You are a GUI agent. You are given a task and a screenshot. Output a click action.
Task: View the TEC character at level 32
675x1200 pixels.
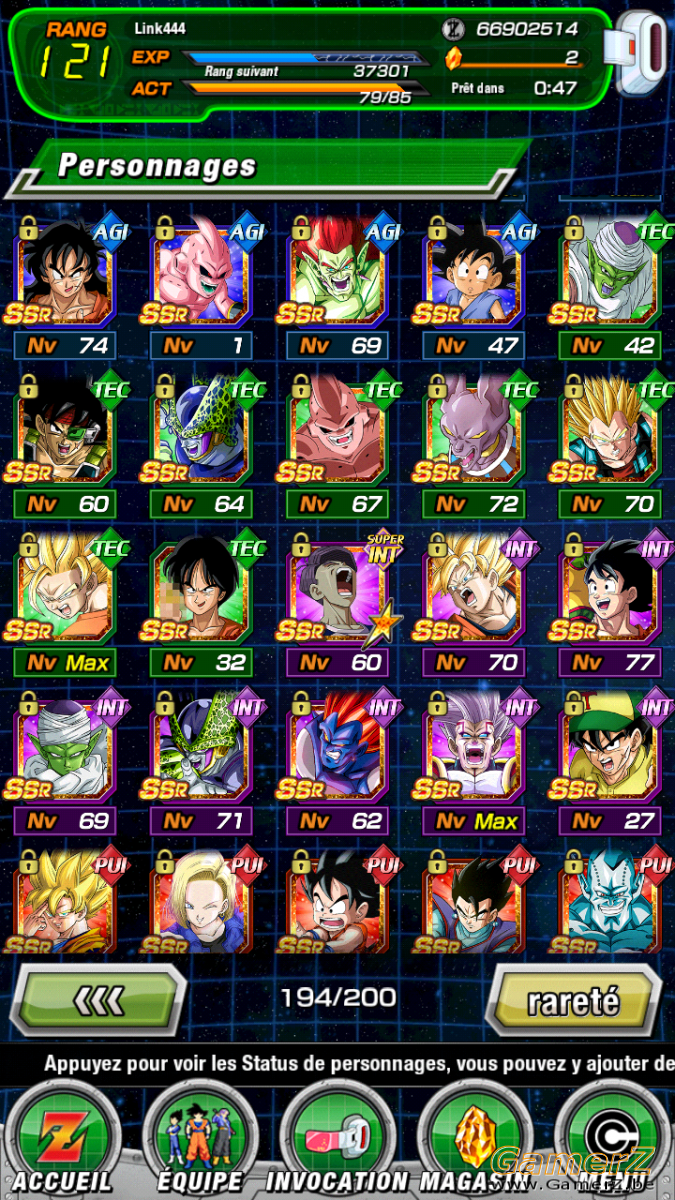(202, 588)
